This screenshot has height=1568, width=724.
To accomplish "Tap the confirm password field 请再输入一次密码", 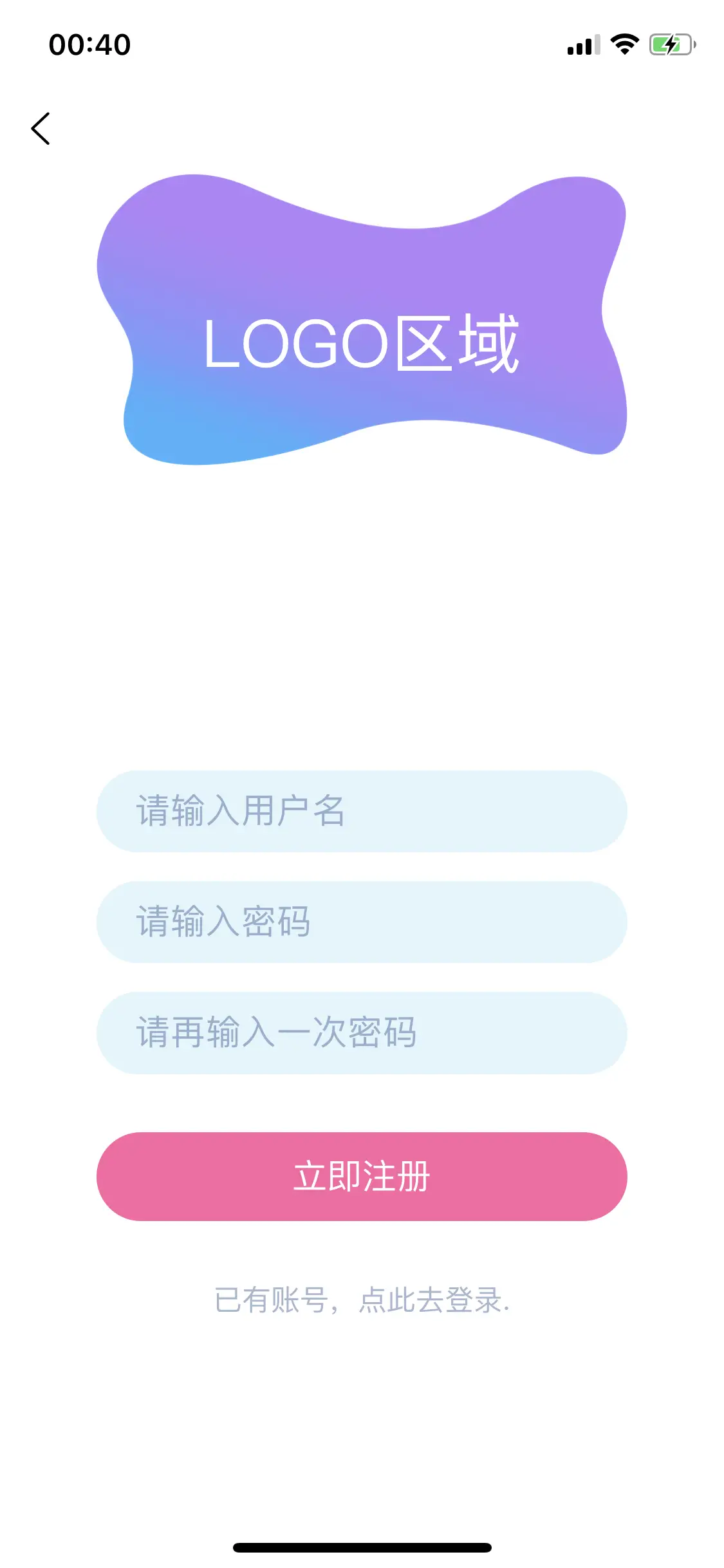I will 362,1032.
